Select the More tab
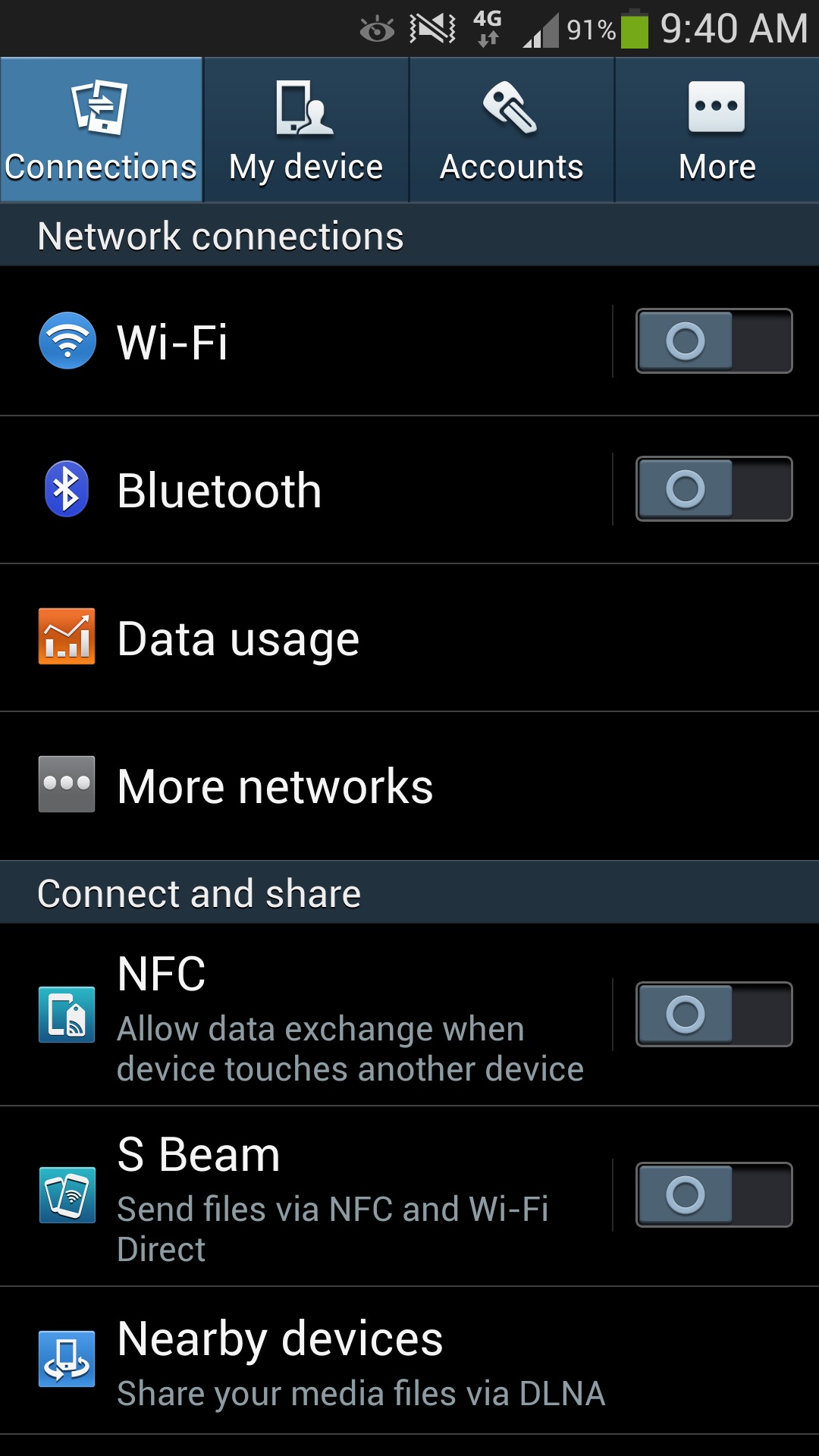Viewport: 819px width, 1456px height. [x=717, y=130]
